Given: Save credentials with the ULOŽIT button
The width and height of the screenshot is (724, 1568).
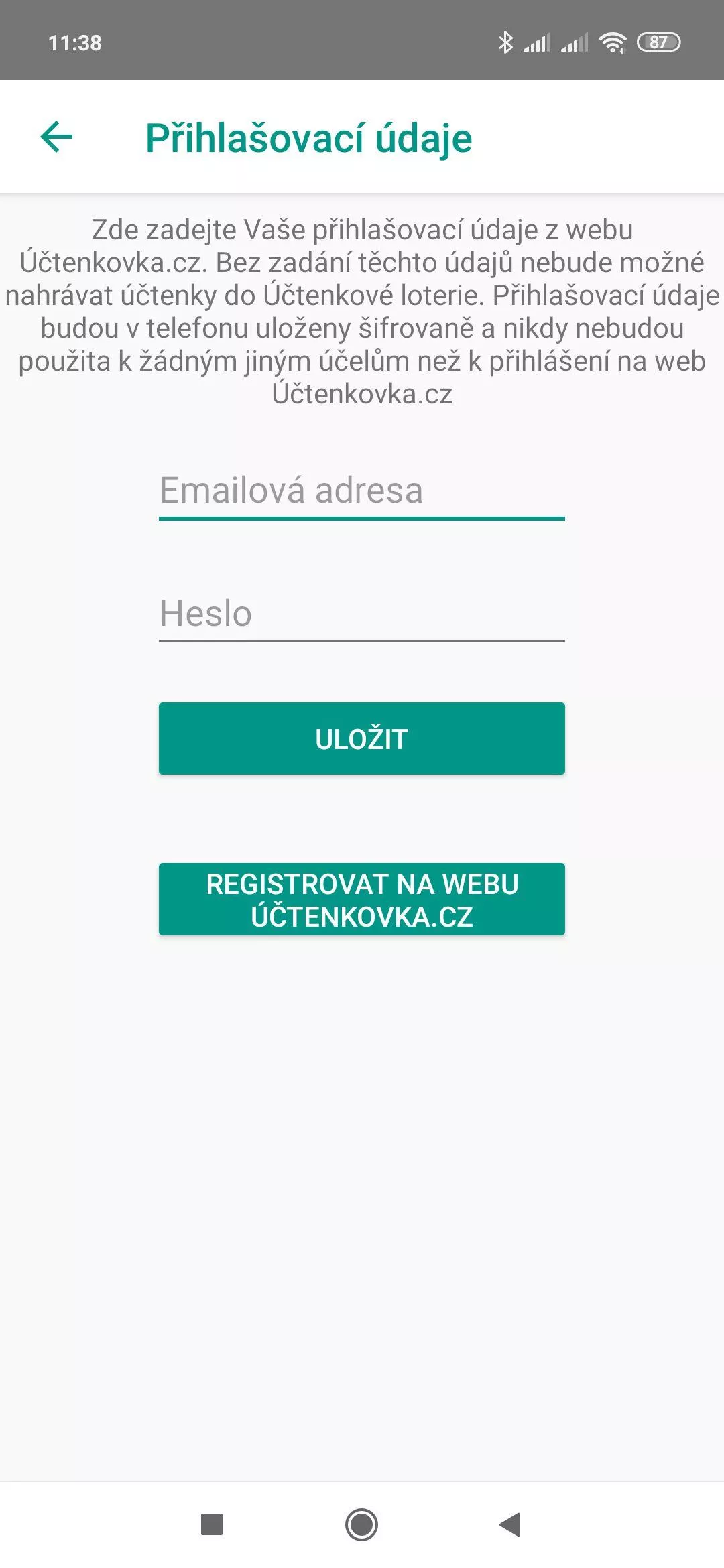Looking at the screenshot, I should coord(362,738).
